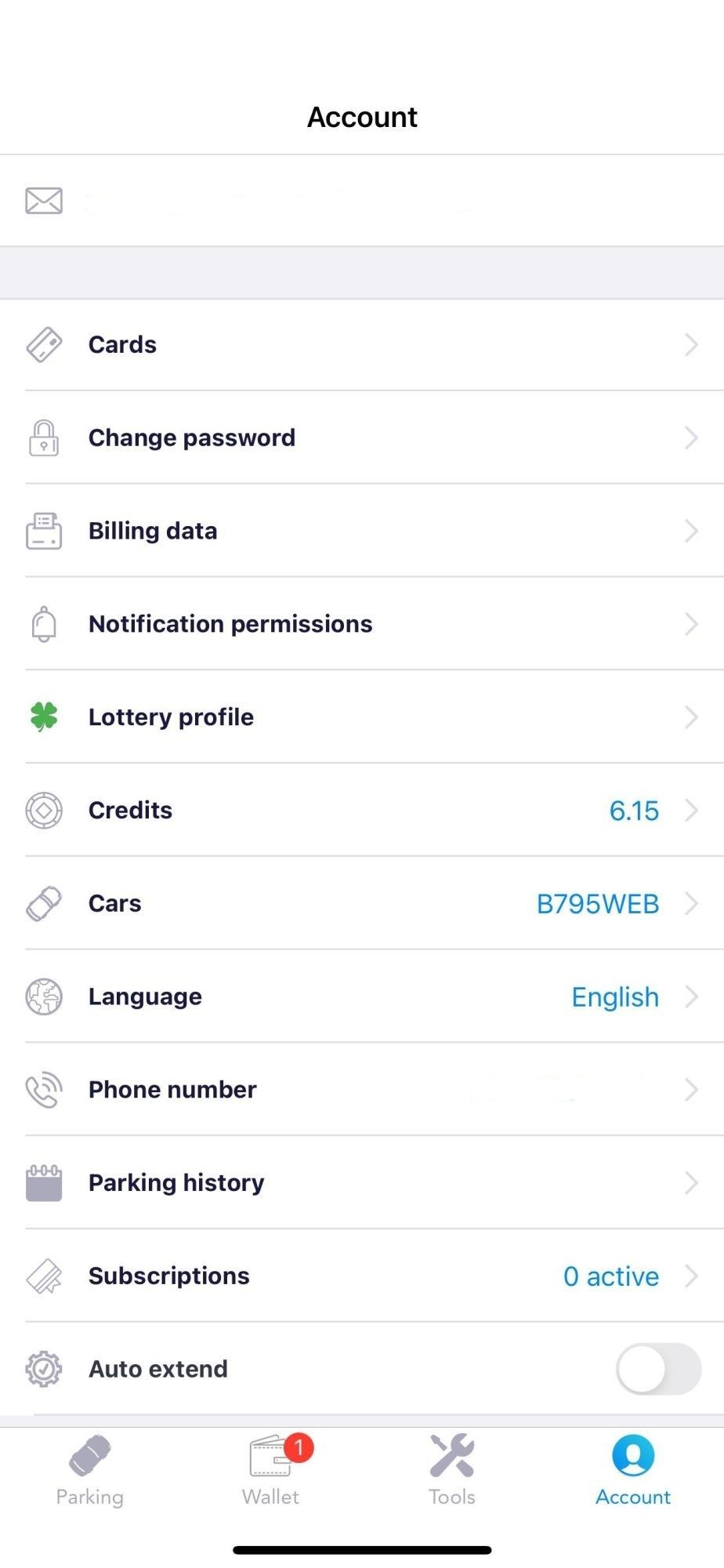Open Billing data

(x=361, y=531)
